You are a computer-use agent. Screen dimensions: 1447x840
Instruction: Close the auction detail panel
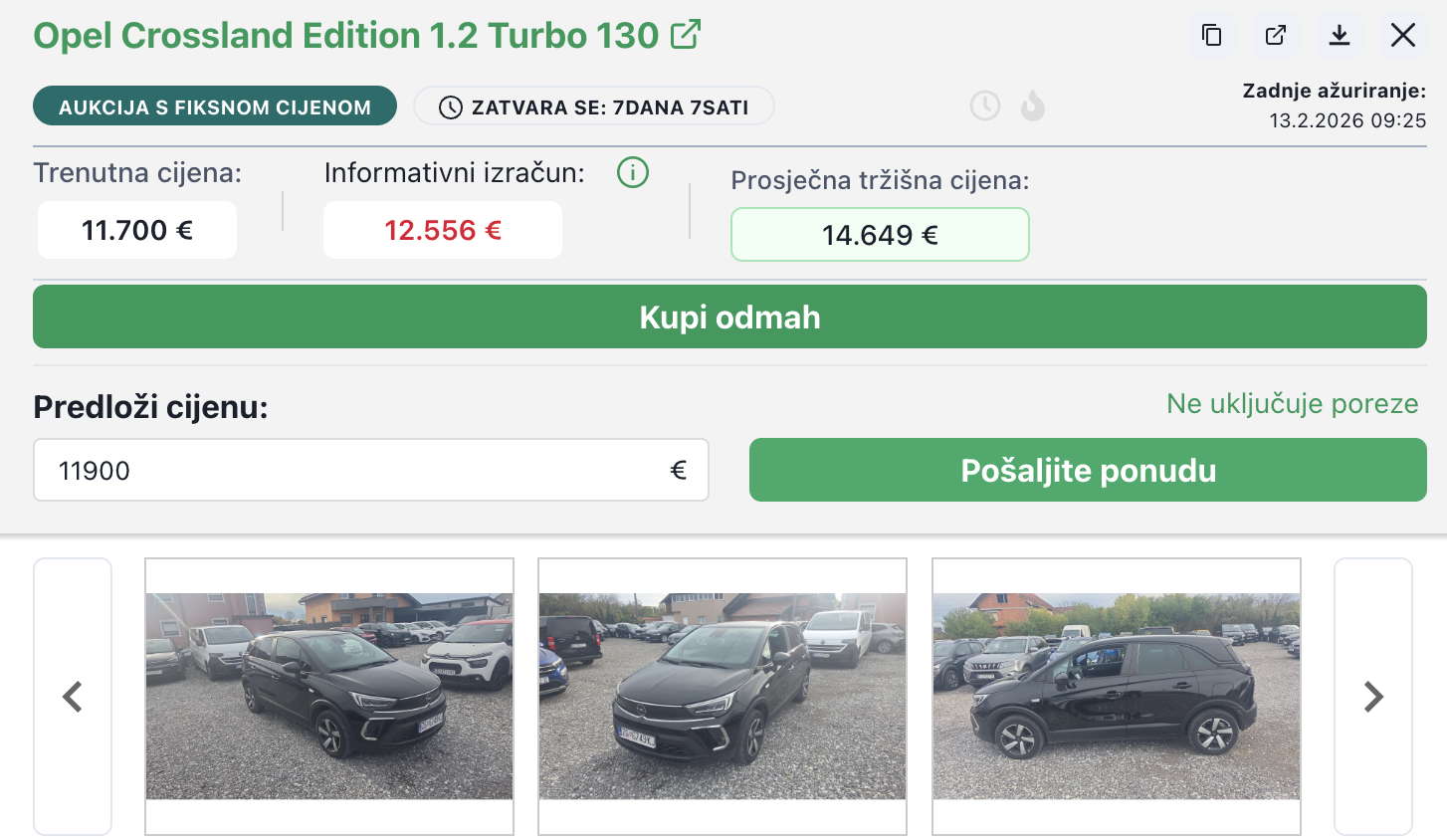1402,36
